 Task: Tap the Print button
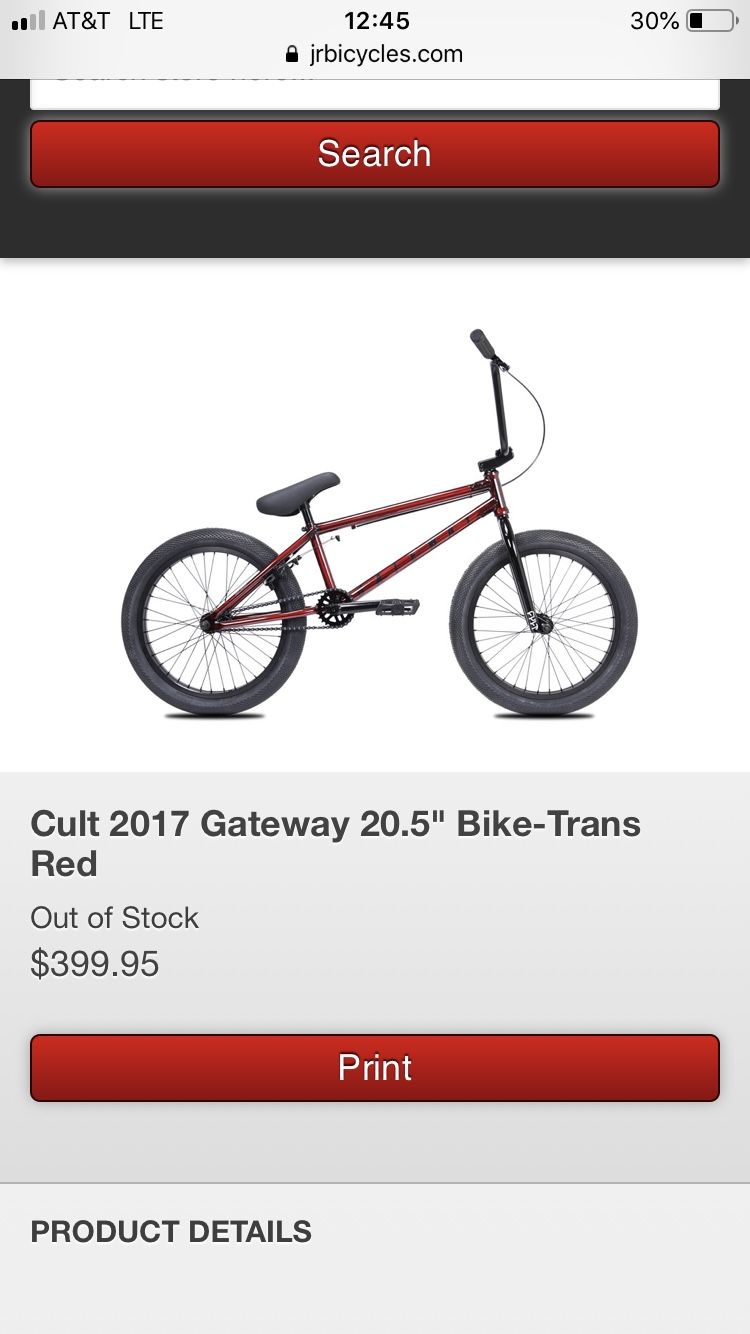point(375,1068)
